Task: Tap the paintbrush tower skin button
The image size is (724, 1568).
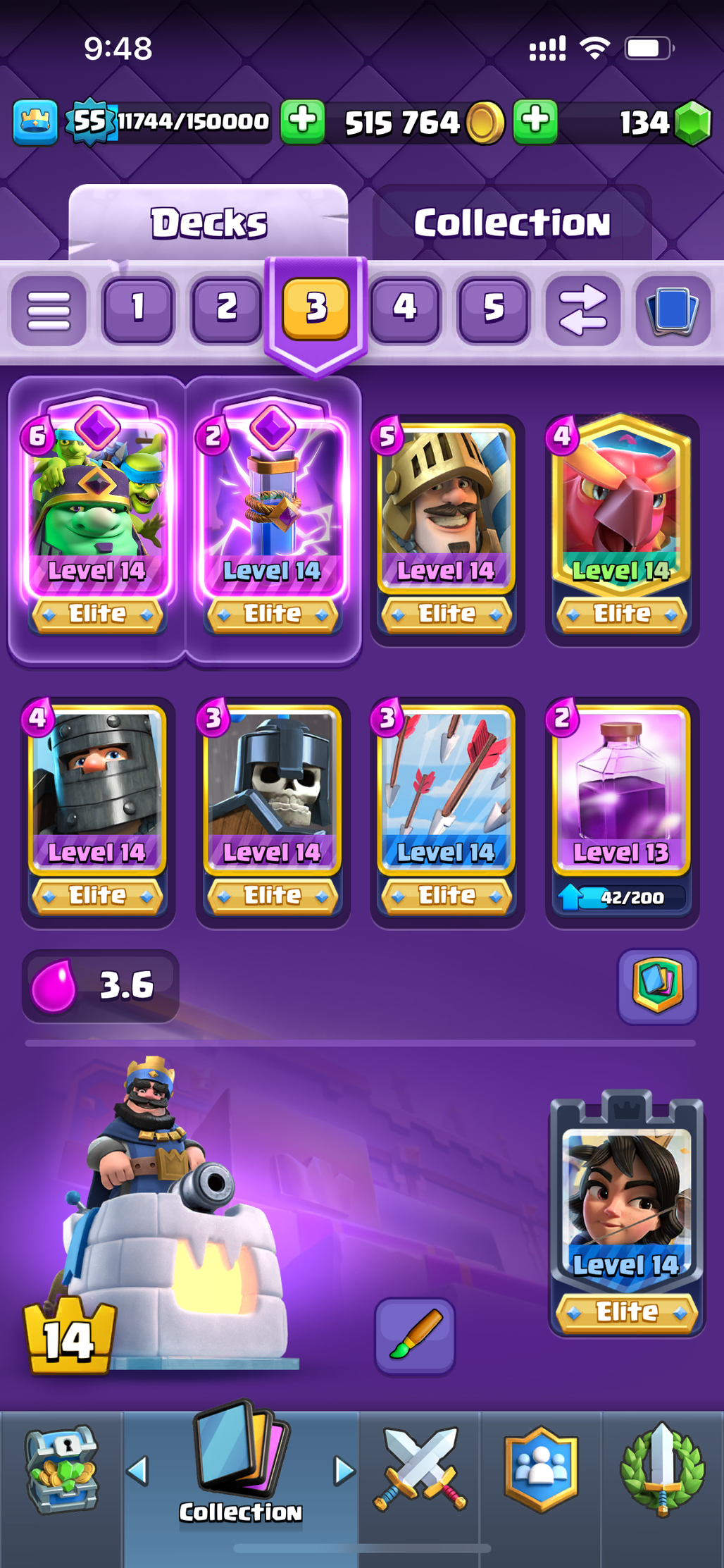Action: [x=415, y=1335]
